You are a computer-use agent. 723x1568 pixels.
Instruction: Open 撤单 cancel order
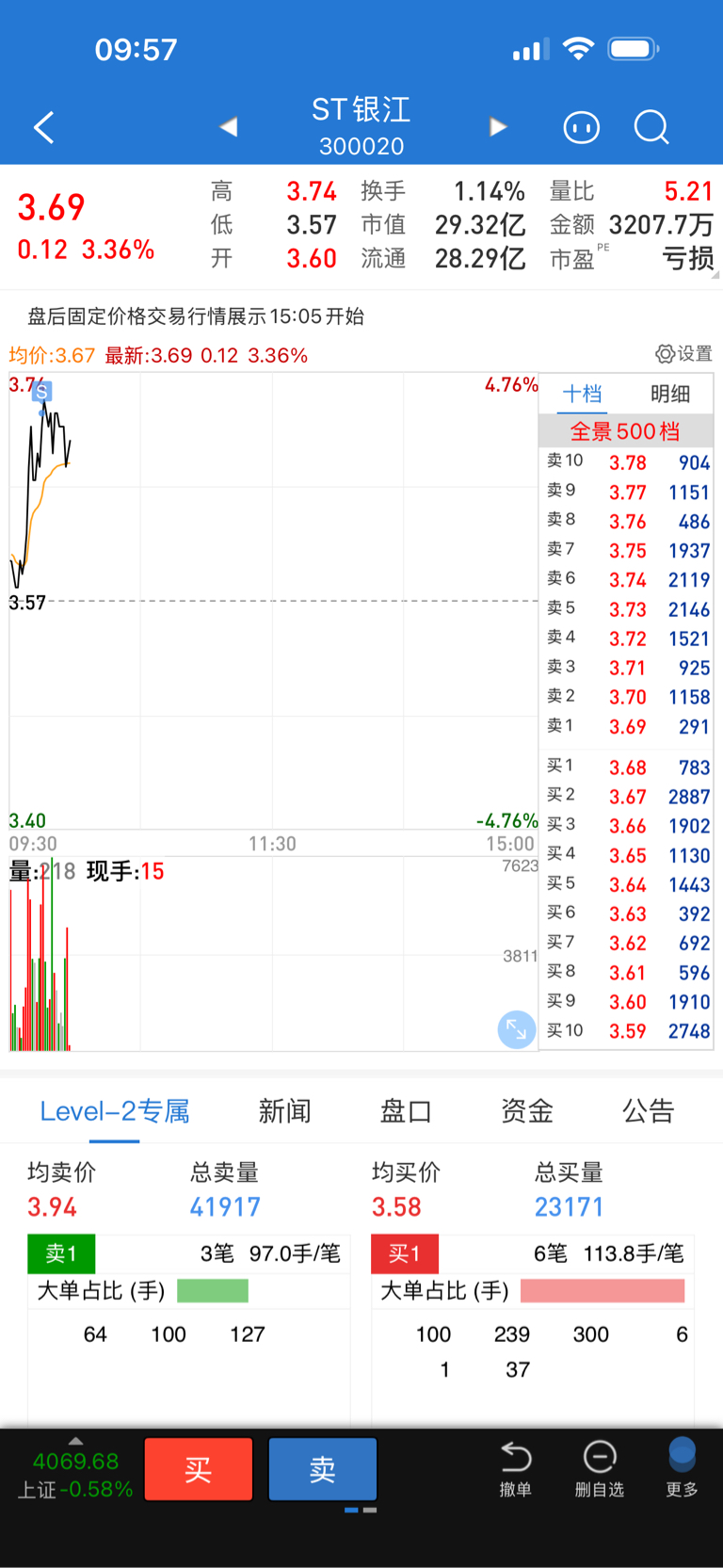516,1469
